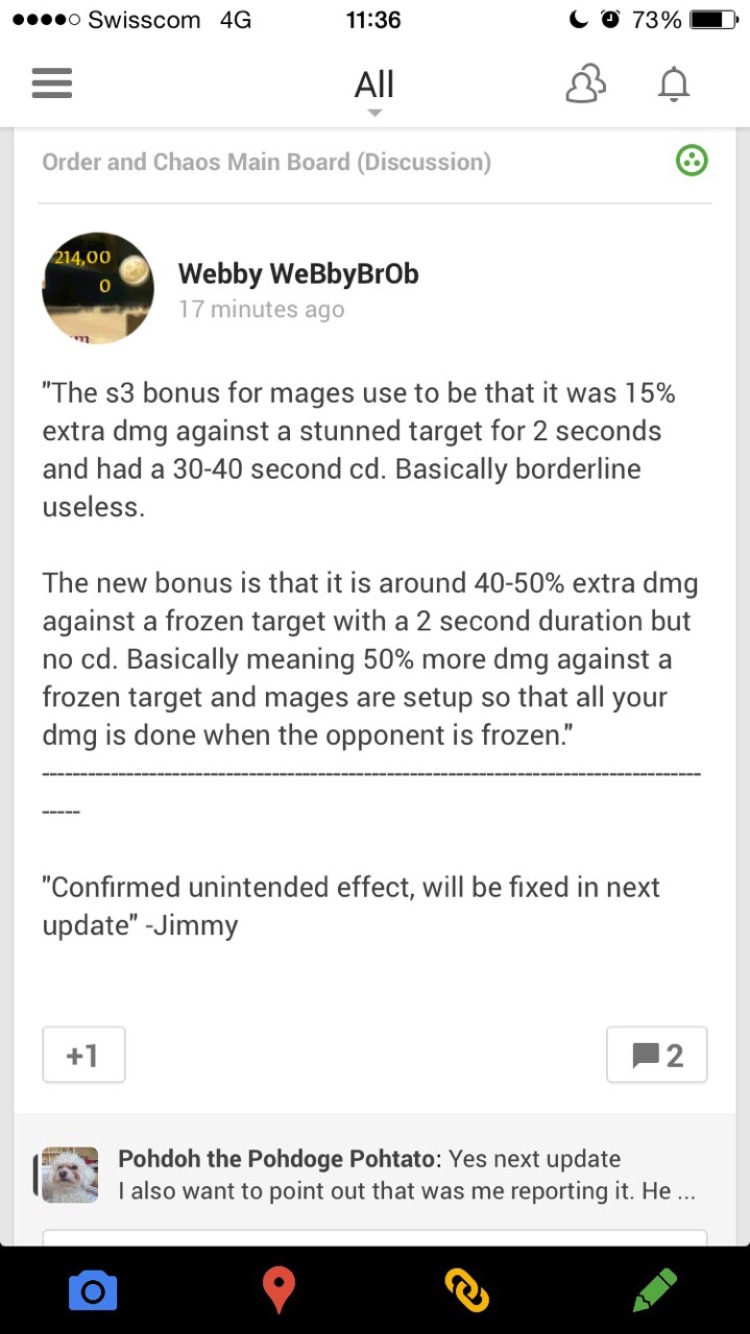Open the 2 comments on post
Image resolution: width=750 pixels, height=1334 pixels.
[x=657, y=1054]
